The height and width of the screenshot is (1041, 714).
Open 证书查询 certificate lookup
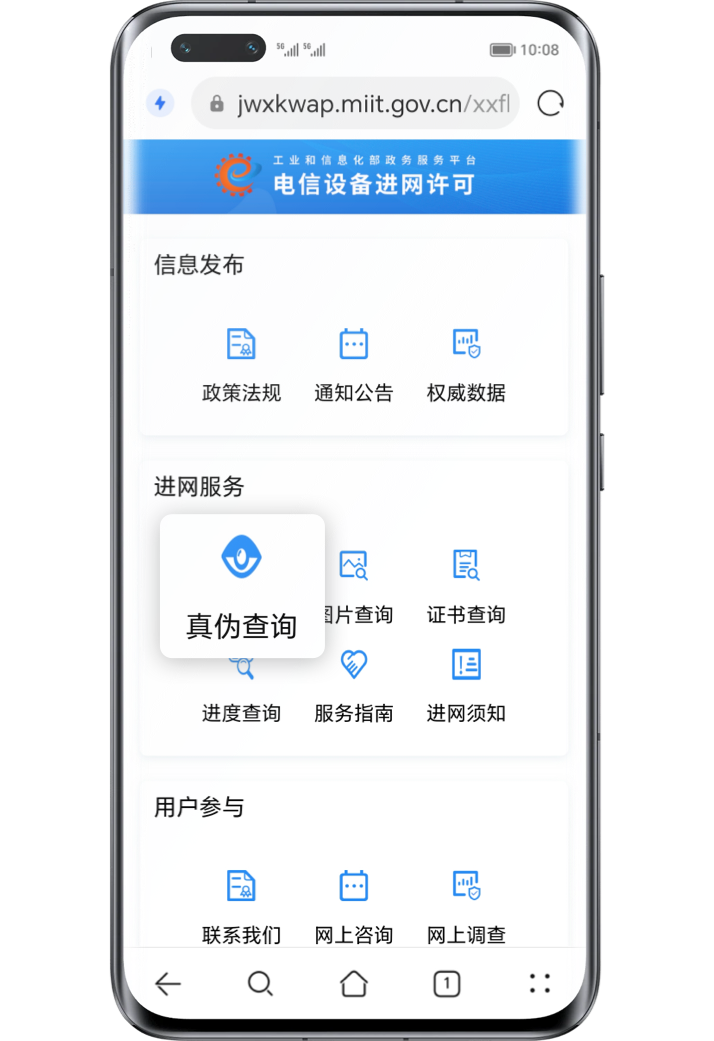tap(466, 586)
